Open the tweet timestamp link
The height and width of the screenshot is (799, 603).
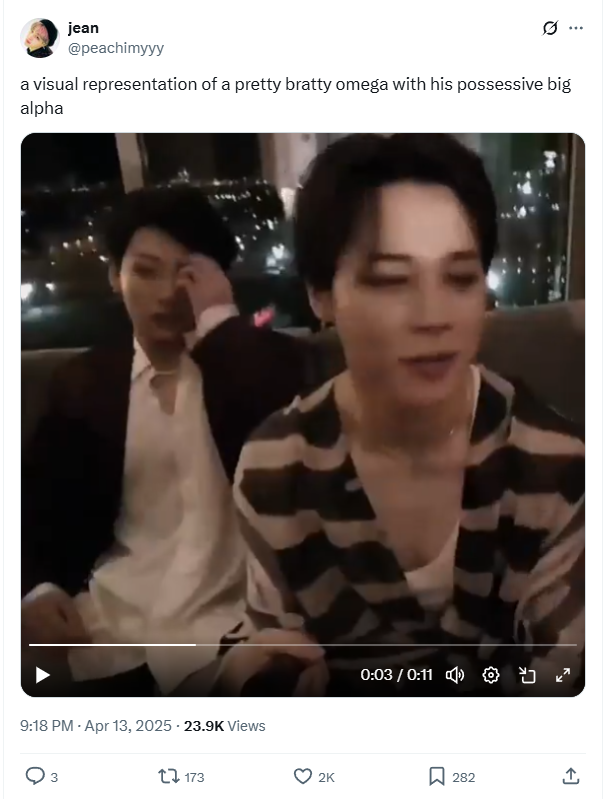pyautogui.click(x=96, y=726)
